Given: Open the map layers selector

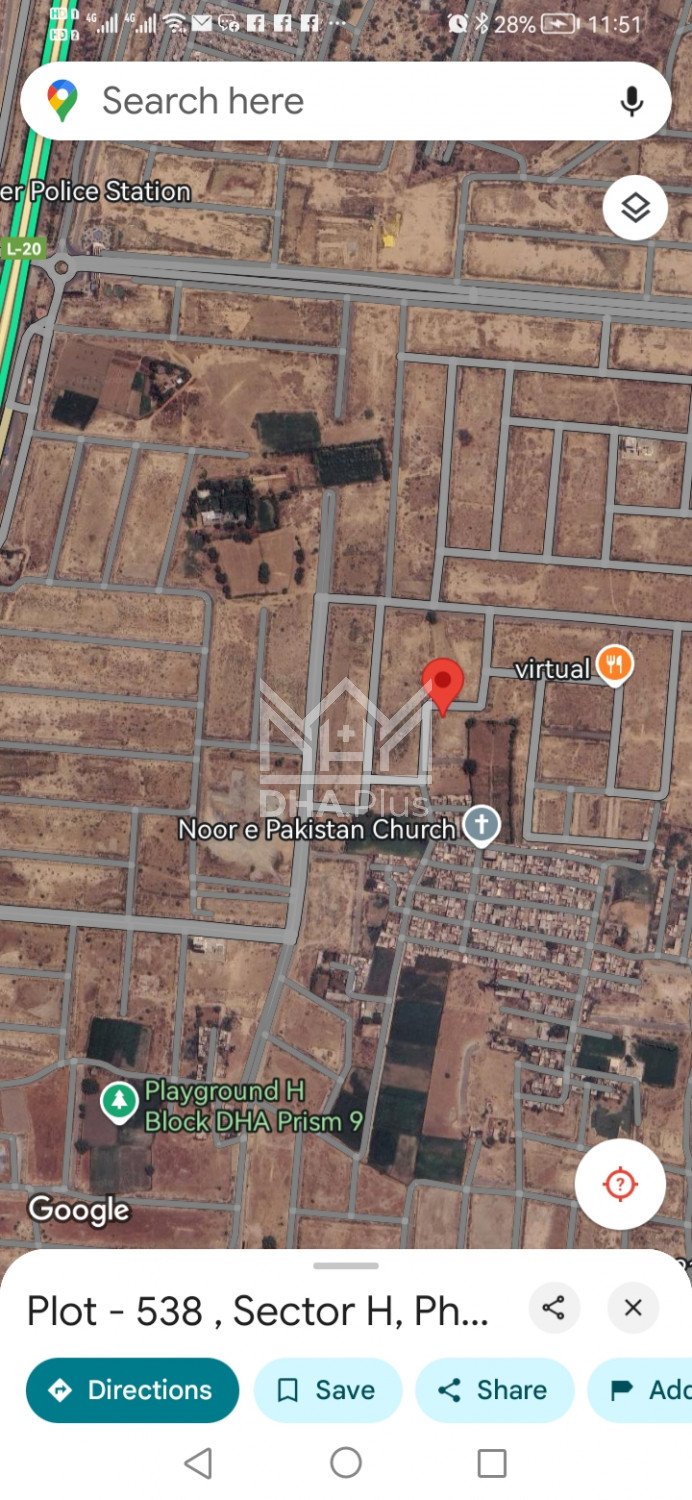Looking at the screenshot, I should pyautogui.click(x=635, y=208).
